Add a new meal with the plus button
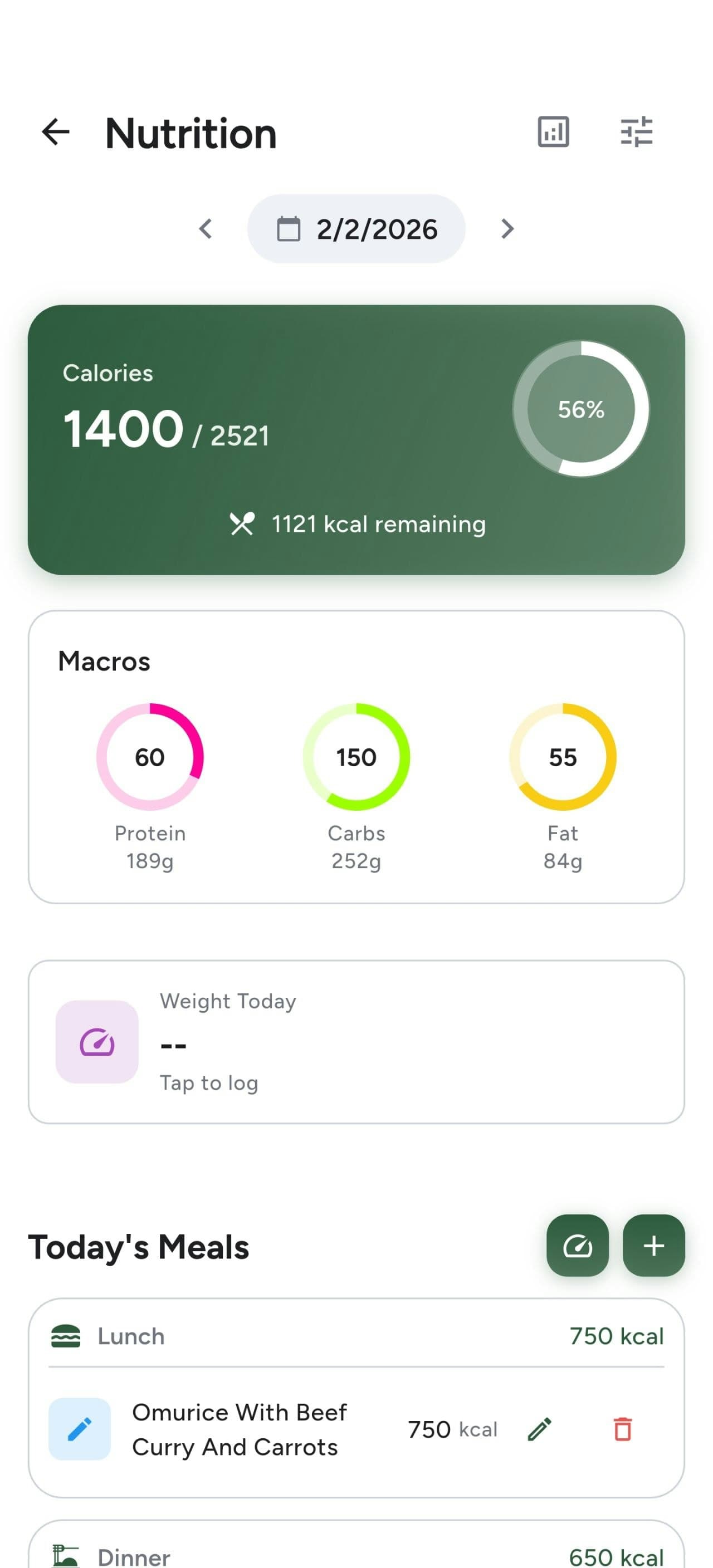 pos(653,1246)
